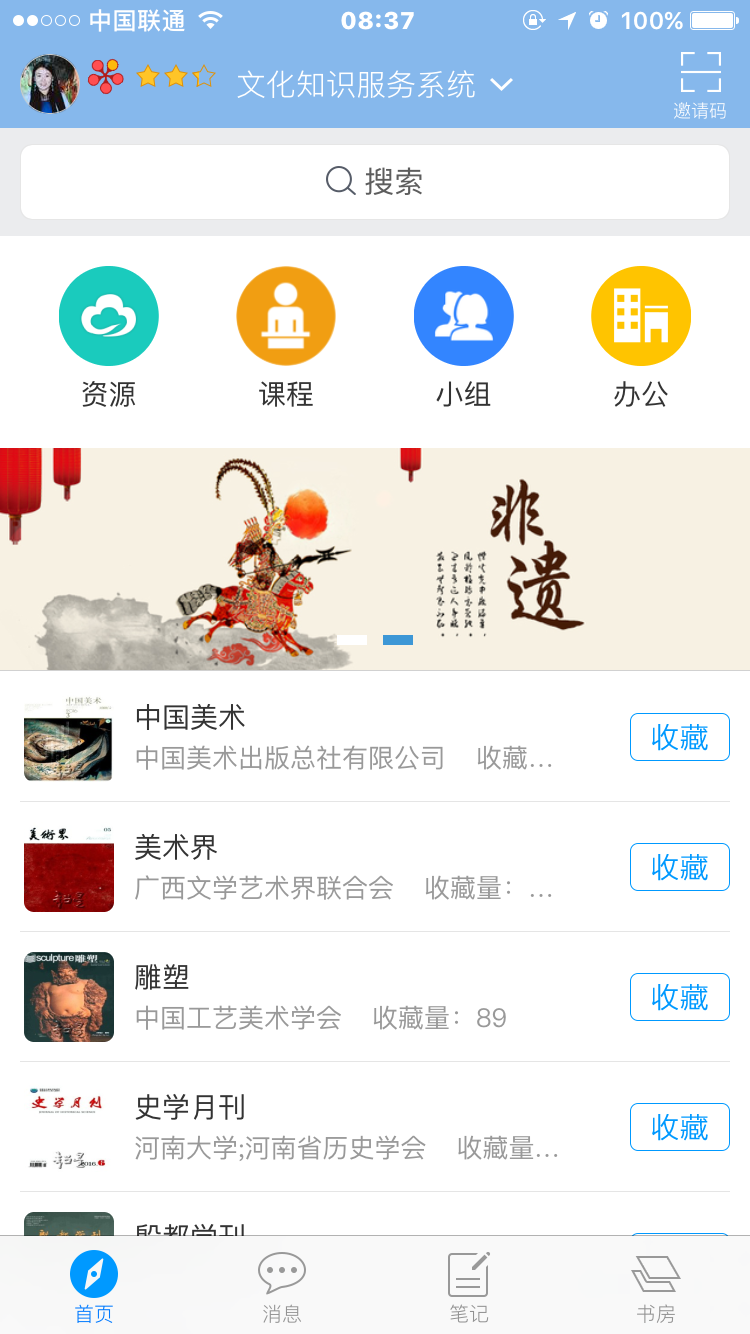Tap 收藏 next to 美术界

[680, 867]
